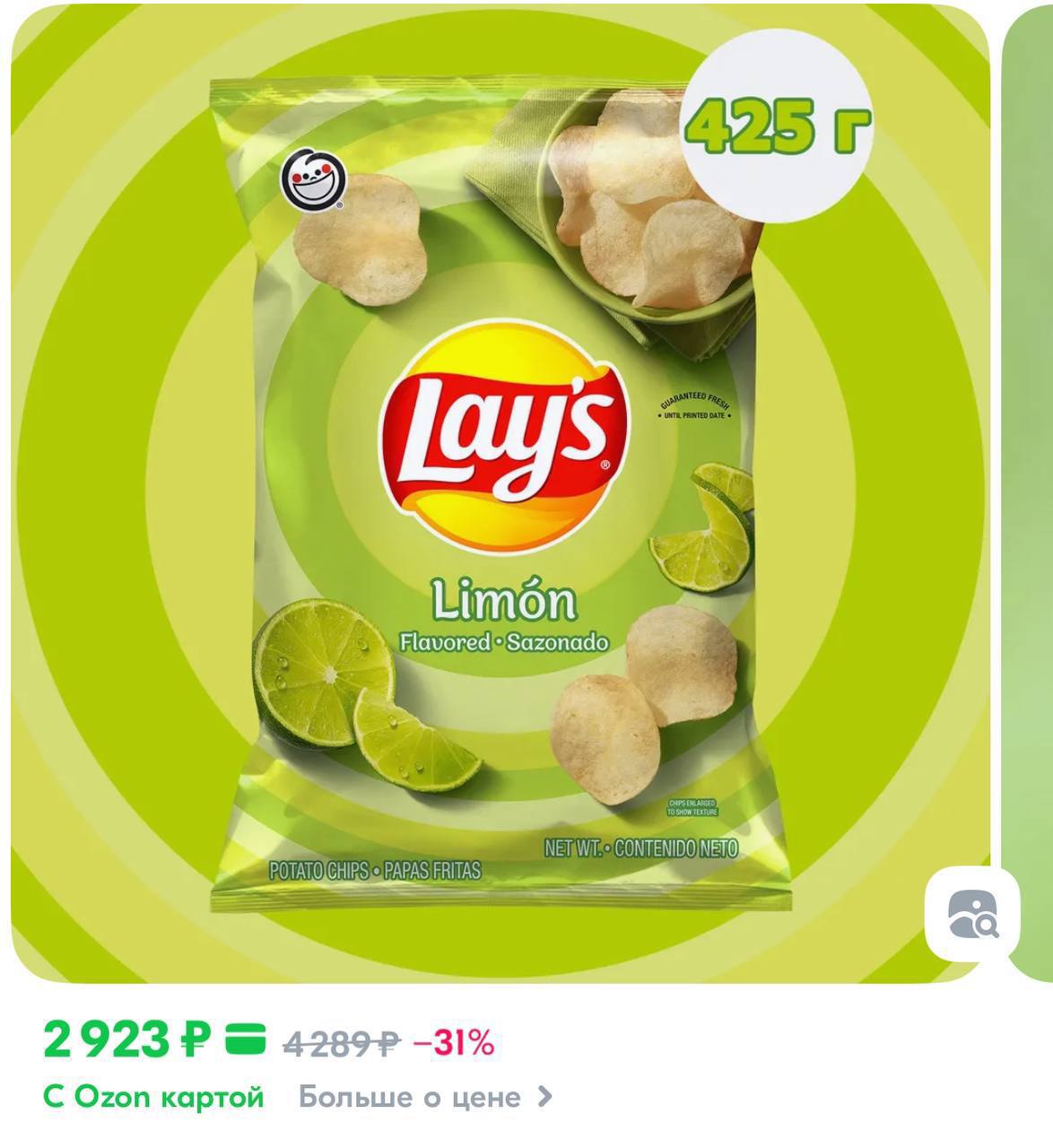Viewport: 1053px width, 1148px height.
Task: Tap the similar image search icon
Action: pos(972,914)
